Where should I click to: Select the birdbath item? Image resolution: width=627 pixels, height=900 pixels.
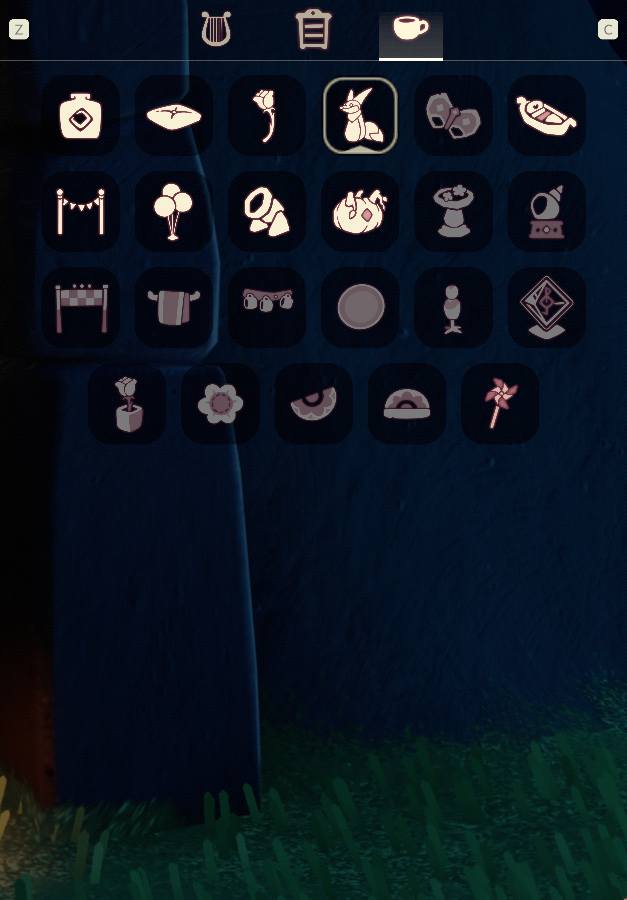pyautogui.click(x=453, y=212)
